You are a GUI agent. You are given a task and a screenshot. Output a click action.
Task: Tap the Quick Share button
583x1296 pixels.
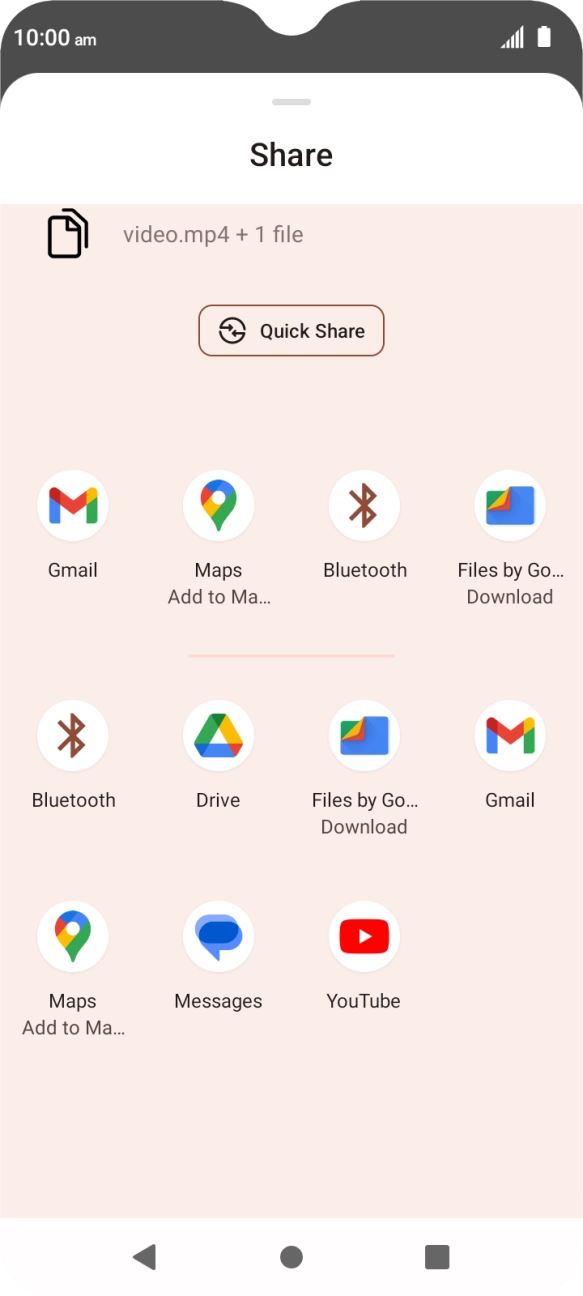click(x=291, y=331)
